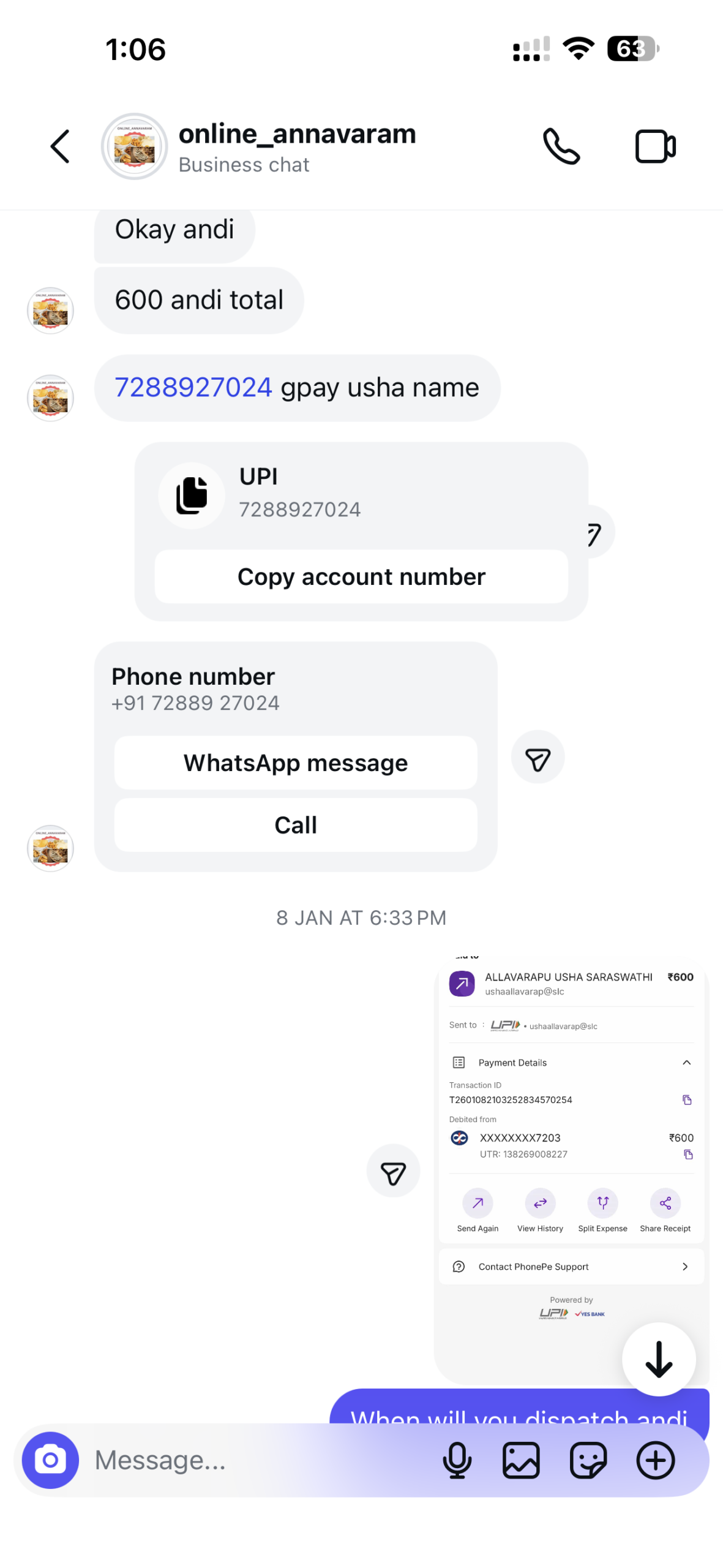
Task: Open the sticker picker
Action: [588, 1460]
